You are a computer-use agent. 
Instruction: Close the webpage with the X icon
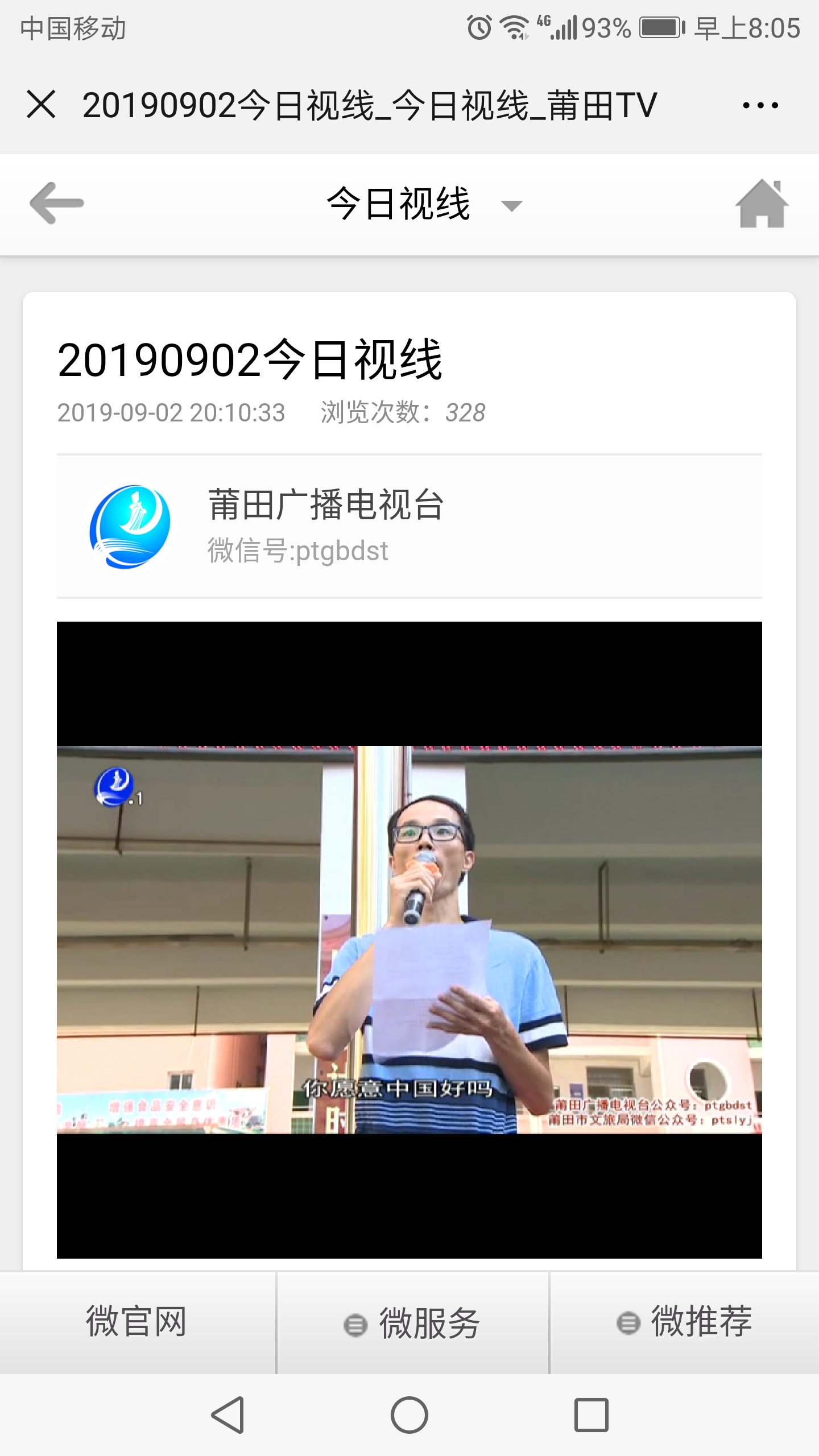[x=41, y=105]
